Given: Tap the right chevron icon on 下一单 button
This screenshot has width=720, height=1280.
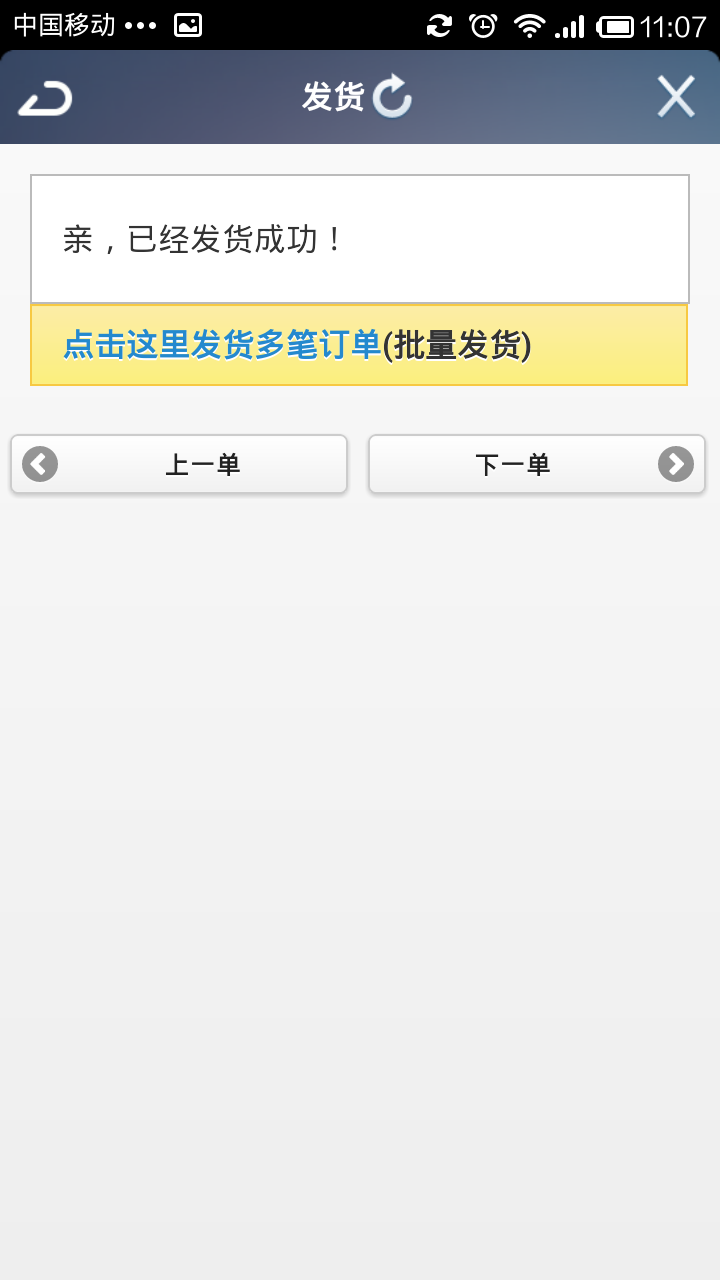Looking at the screenshot, I should coord(676,464).
